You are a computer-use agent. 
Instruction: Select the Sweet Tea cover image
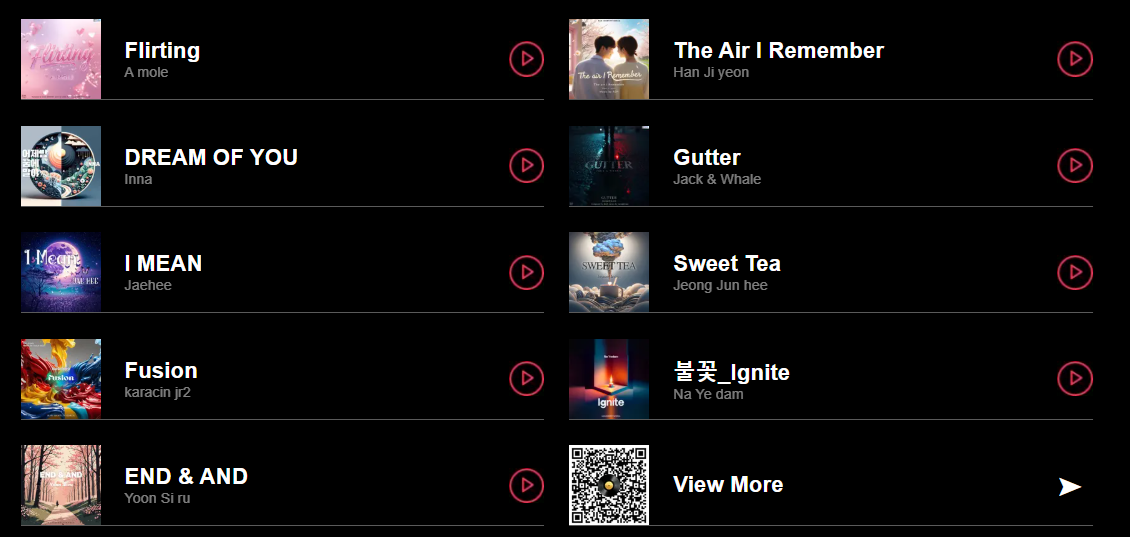coord(609,272)
